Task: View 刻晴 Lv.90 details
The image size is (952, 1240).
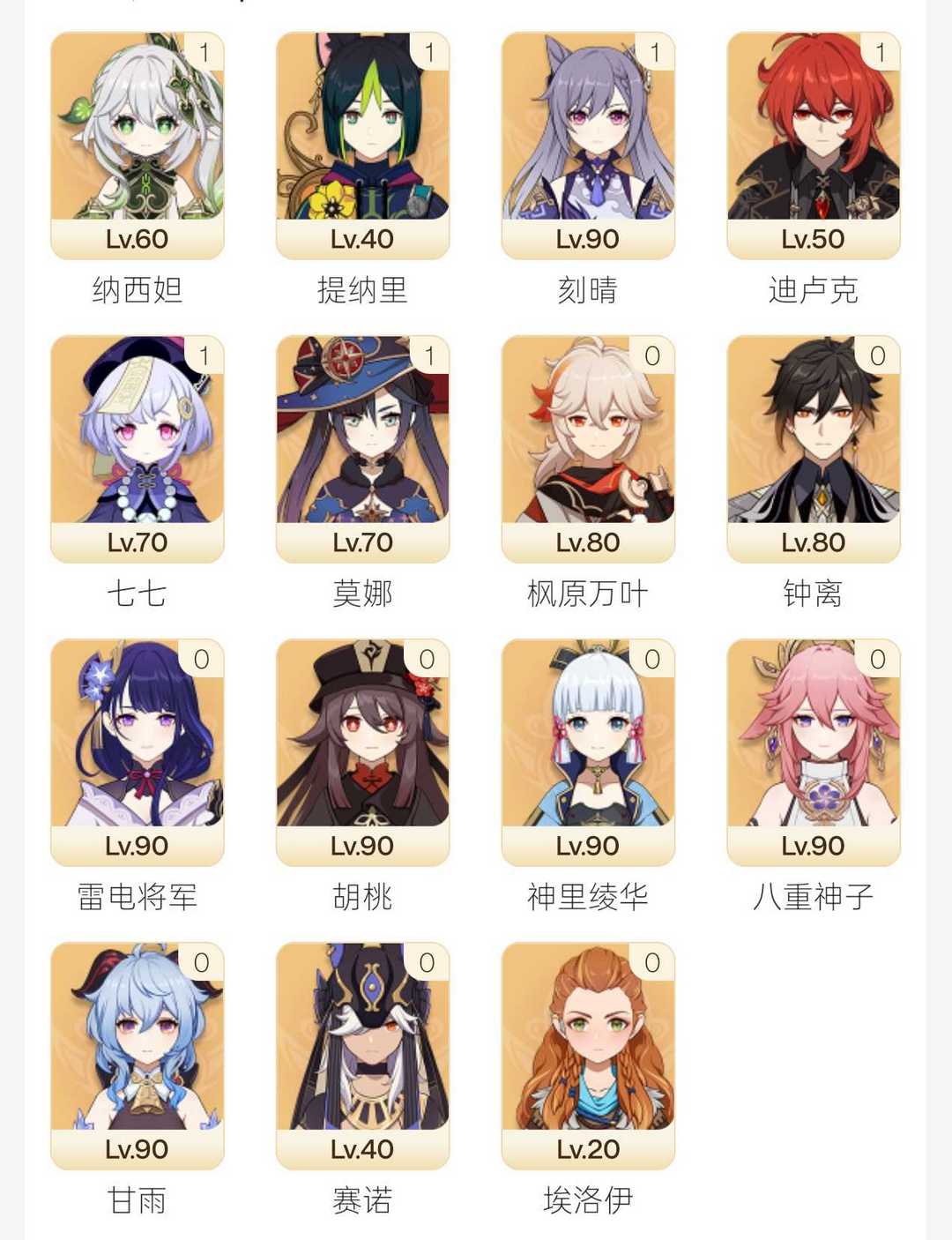Action: pos(588,146)
